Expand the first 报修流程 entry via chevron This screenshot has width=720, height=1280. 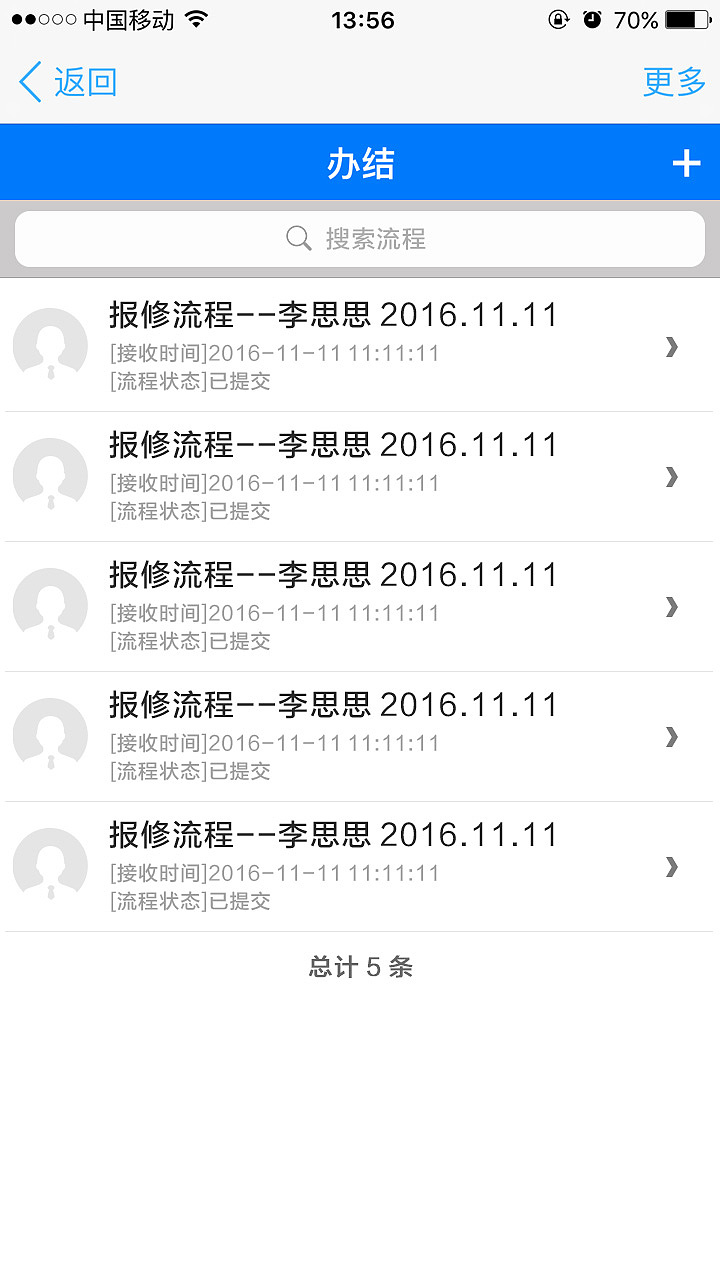670,347
